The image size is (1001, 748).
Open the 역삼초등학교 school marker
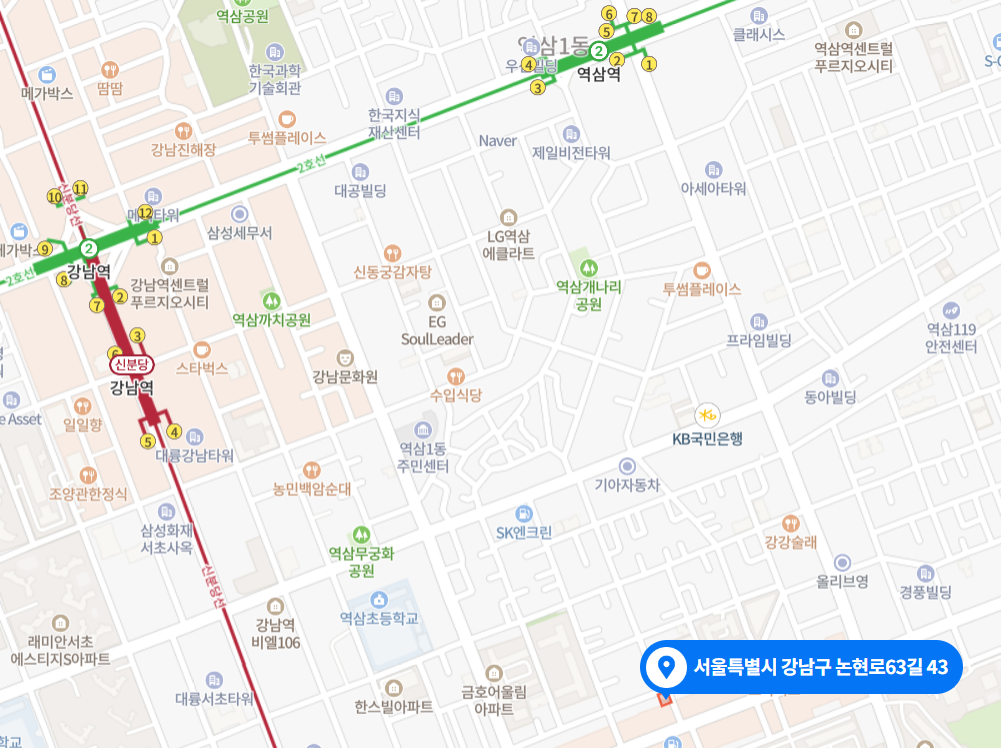[378, 599]
